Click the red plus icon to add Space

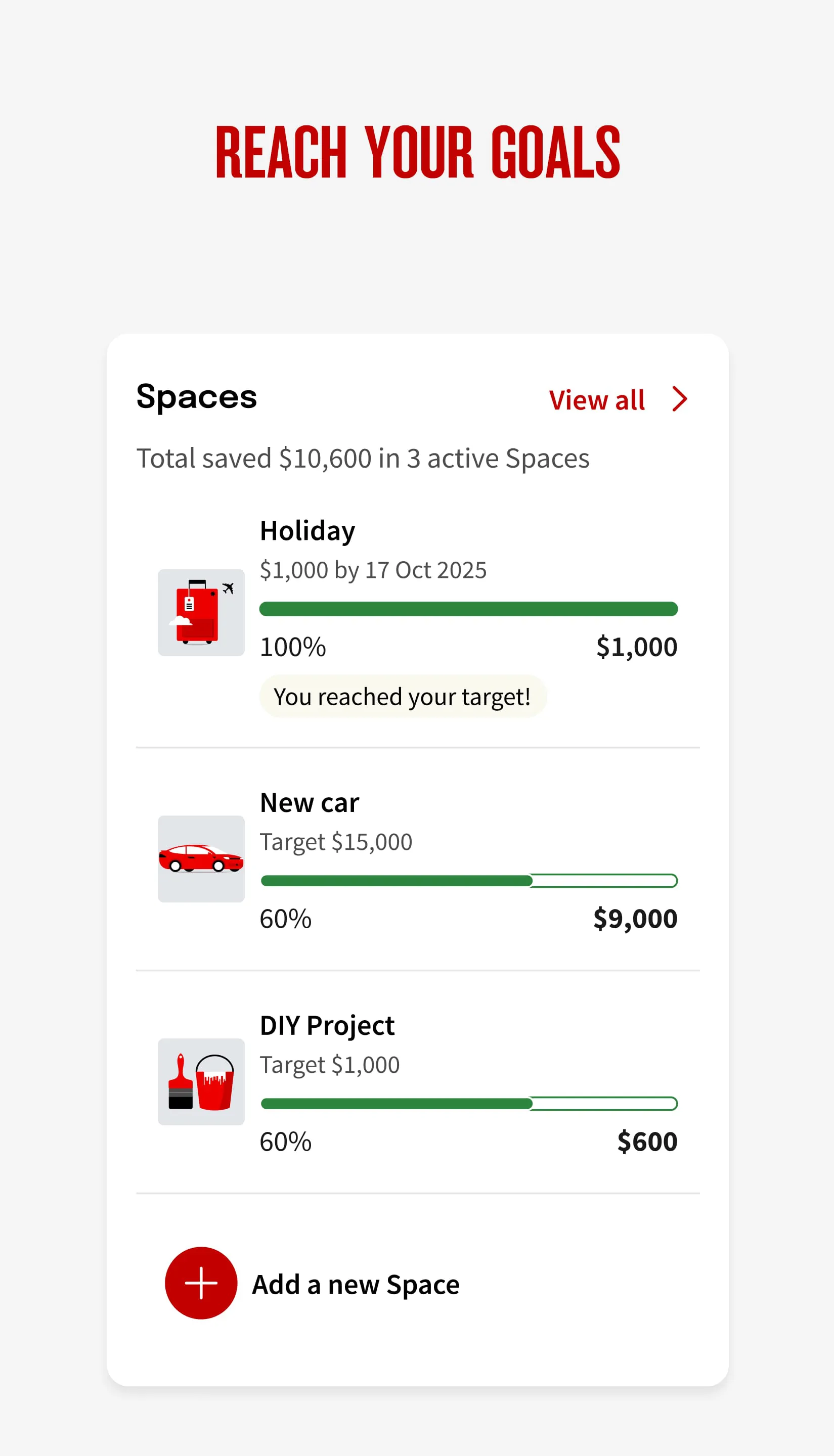201,1284
